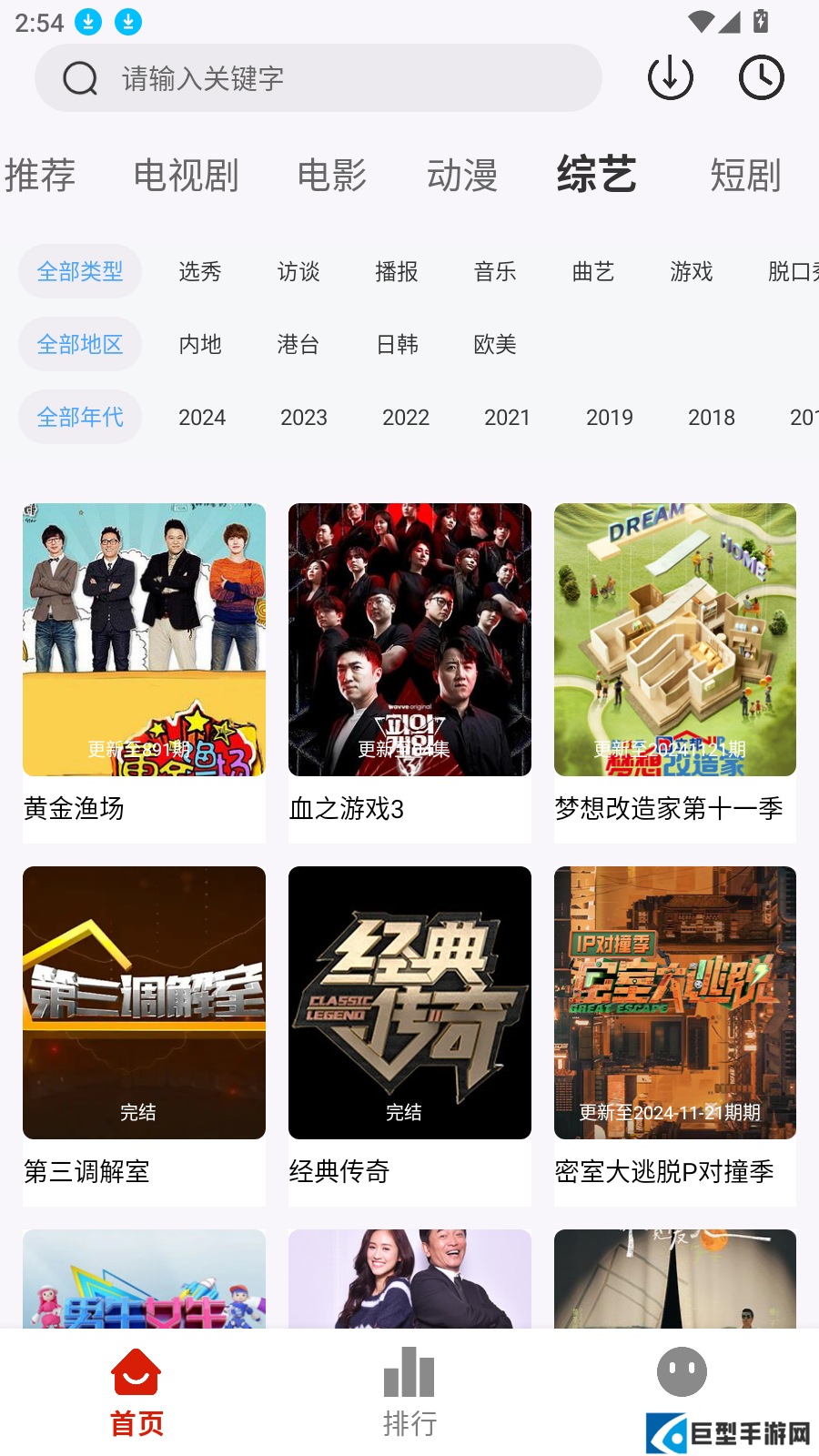Click a download notification icon in status bar
819x1456 pixels.
point(87,23)
